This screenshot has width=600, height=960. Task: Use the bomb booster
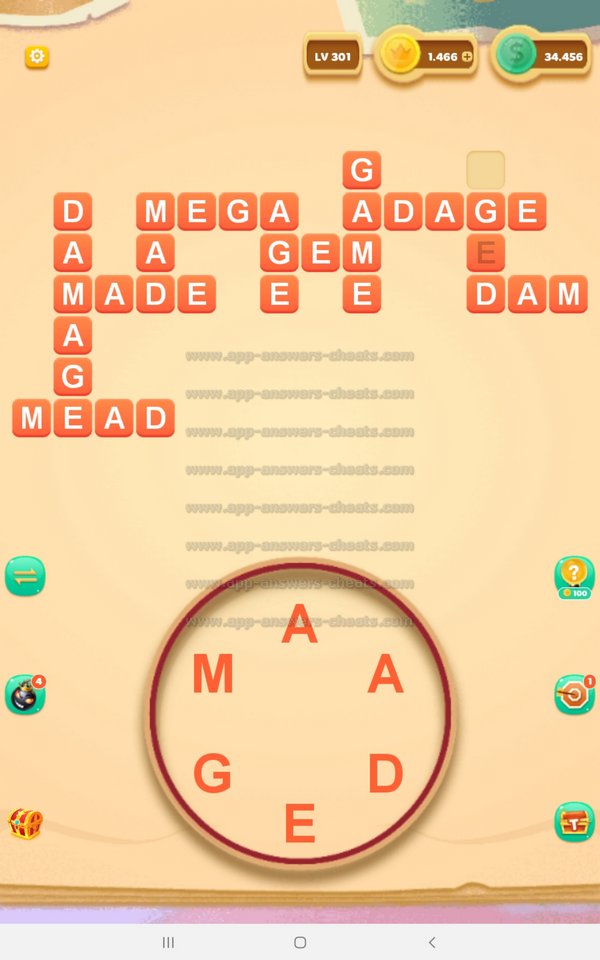pyautogui.click(x=24, y=694)
